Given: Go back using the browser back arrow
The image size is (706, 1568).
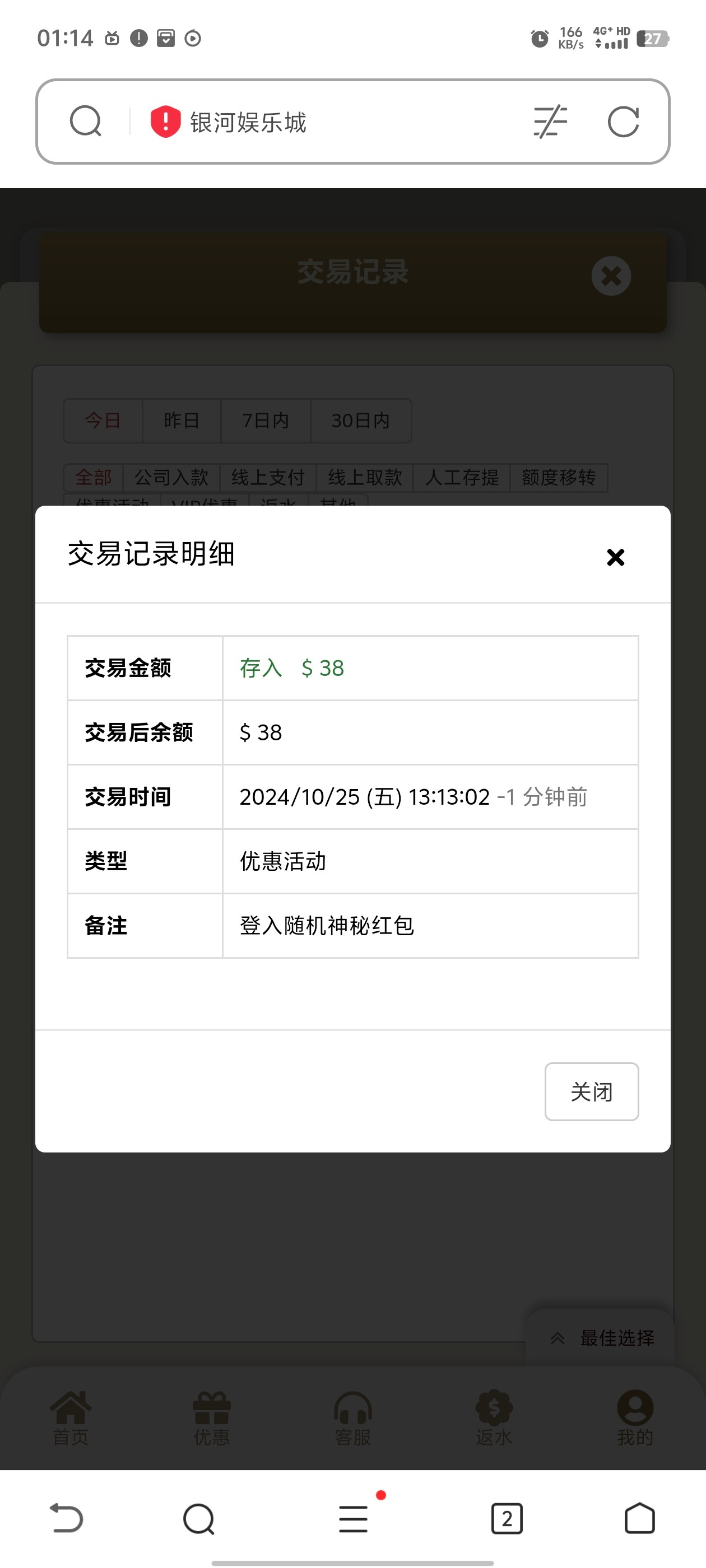Looking at the screenshot, I should point(66,1518).
